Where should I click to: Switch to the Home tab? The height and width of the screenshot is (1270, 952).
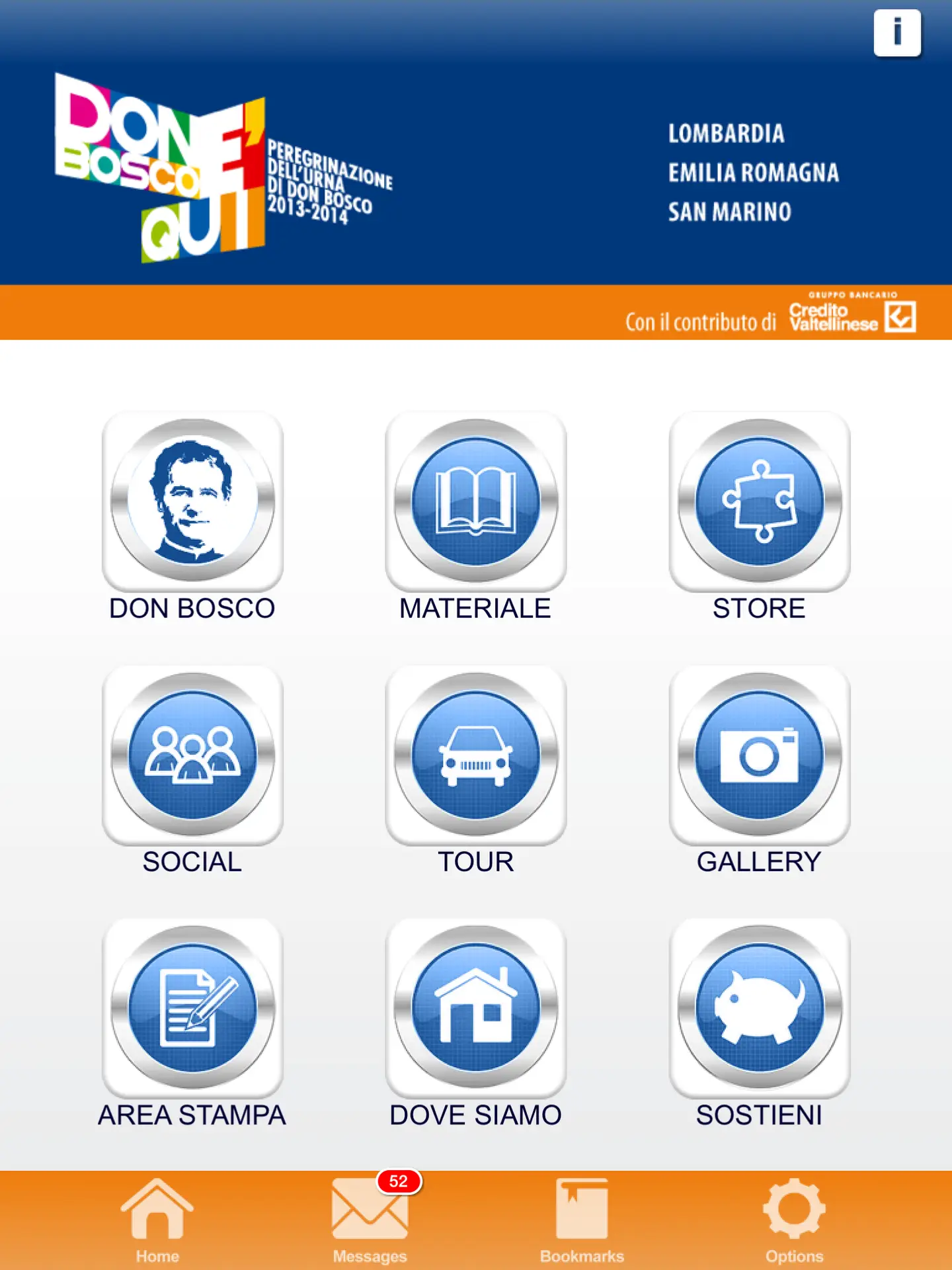coord(157,1220)
